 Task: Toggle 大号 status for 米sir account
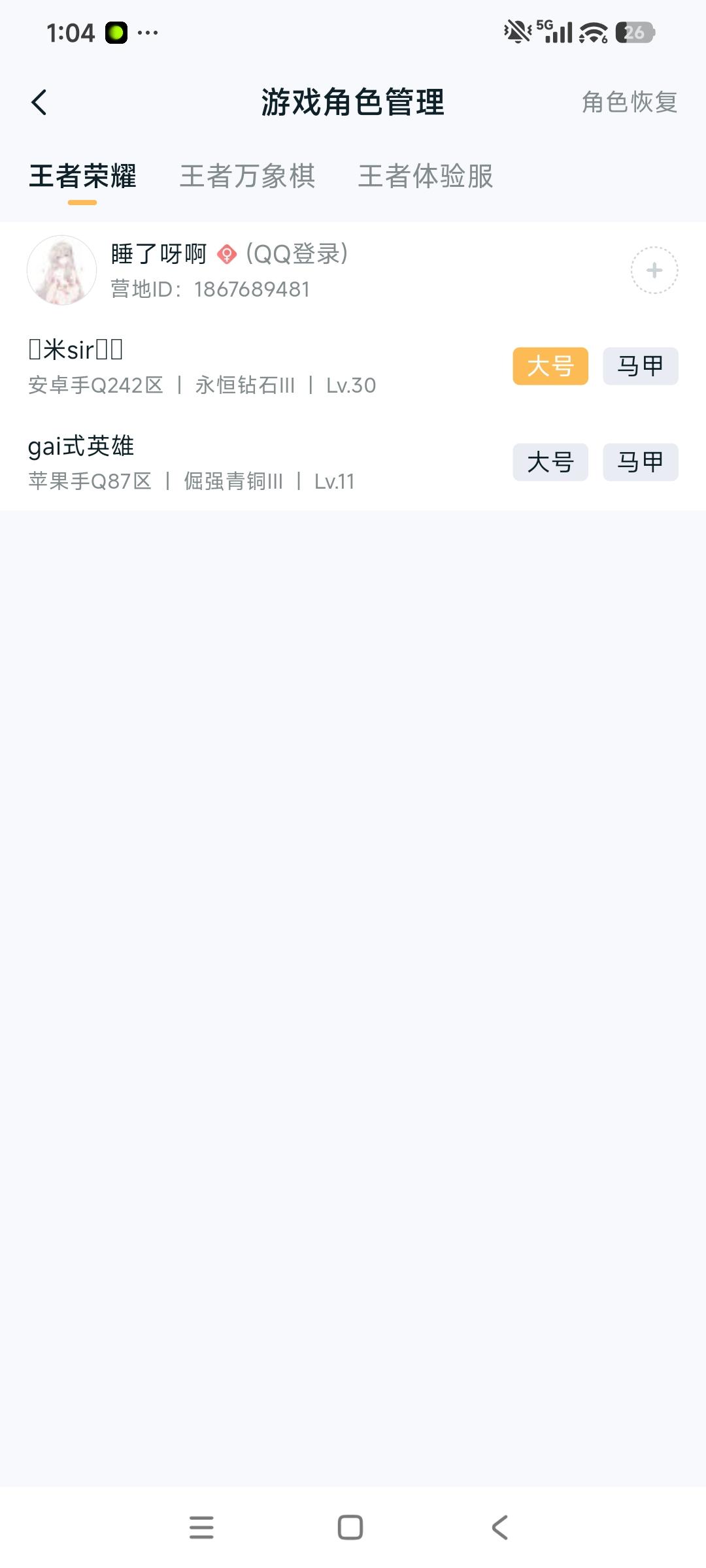[550, 366]
